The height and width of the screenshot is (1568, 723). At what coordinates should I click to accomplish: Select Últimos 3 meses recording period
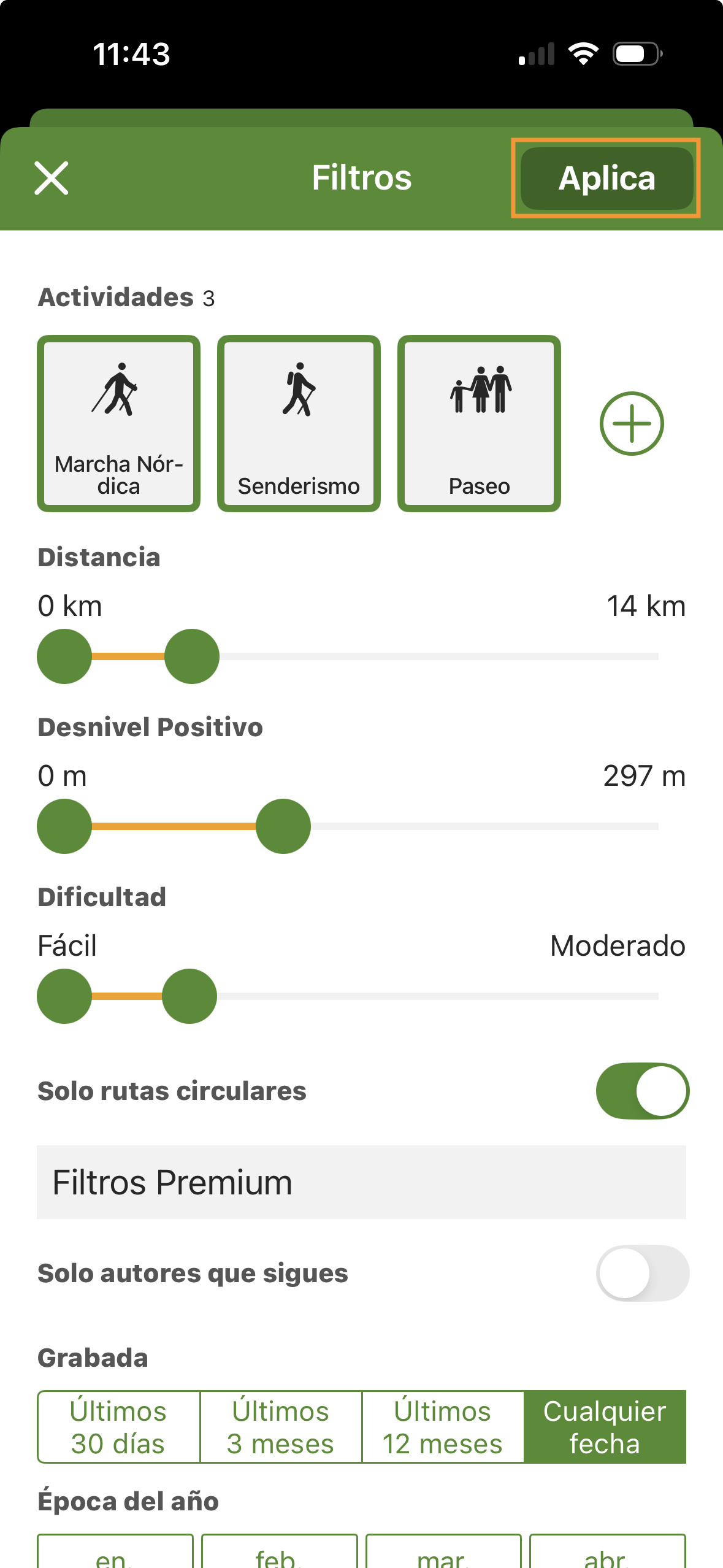281,1428
